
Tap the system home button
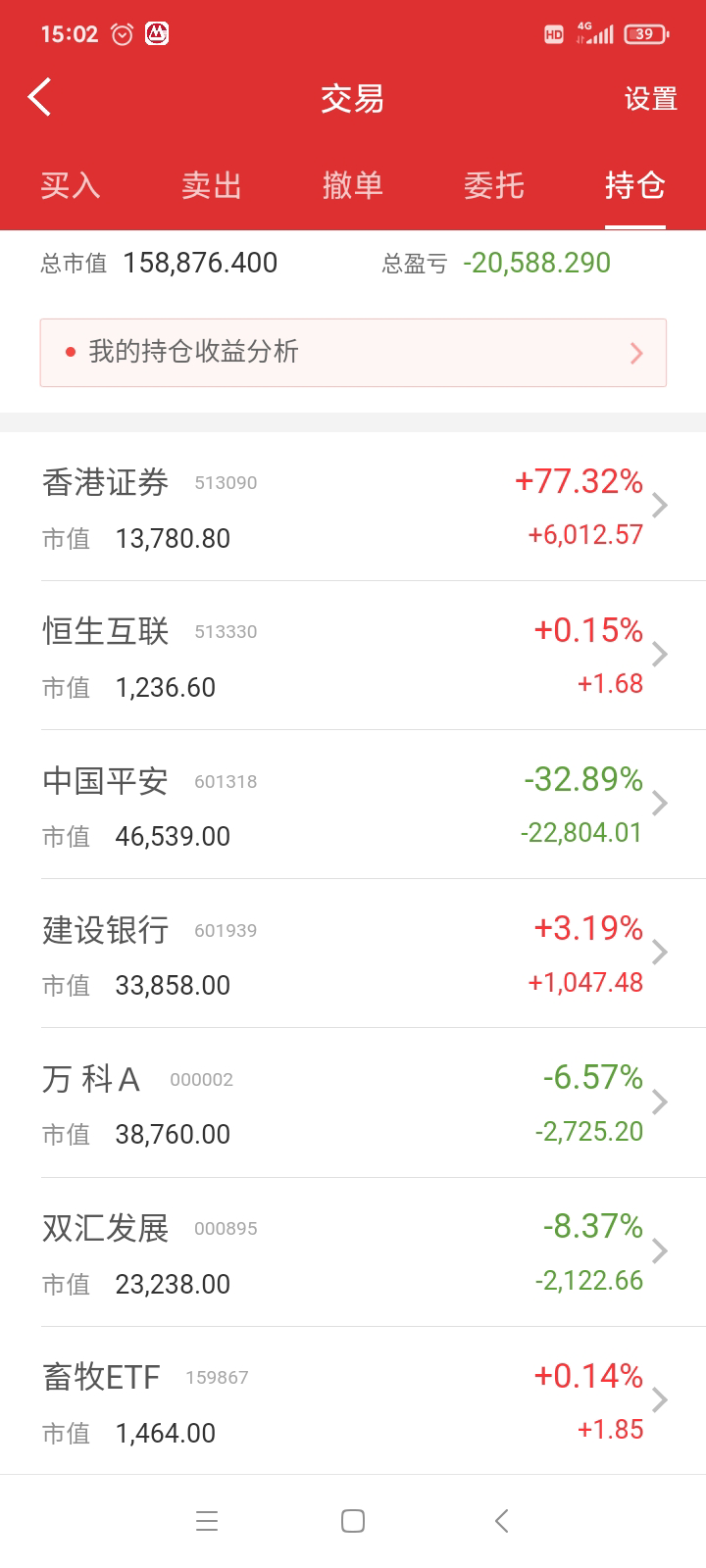click(x=353, y=1521)
